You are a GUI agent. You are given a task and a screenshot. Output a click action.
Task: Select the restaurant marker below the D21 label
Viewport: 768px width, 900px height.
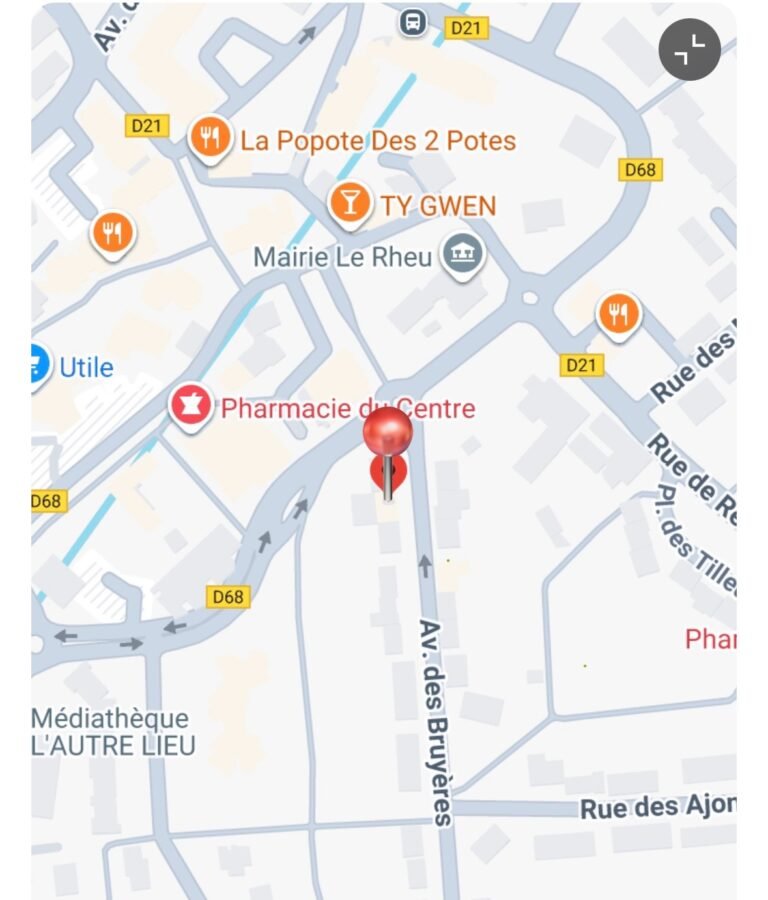(113, 233)
